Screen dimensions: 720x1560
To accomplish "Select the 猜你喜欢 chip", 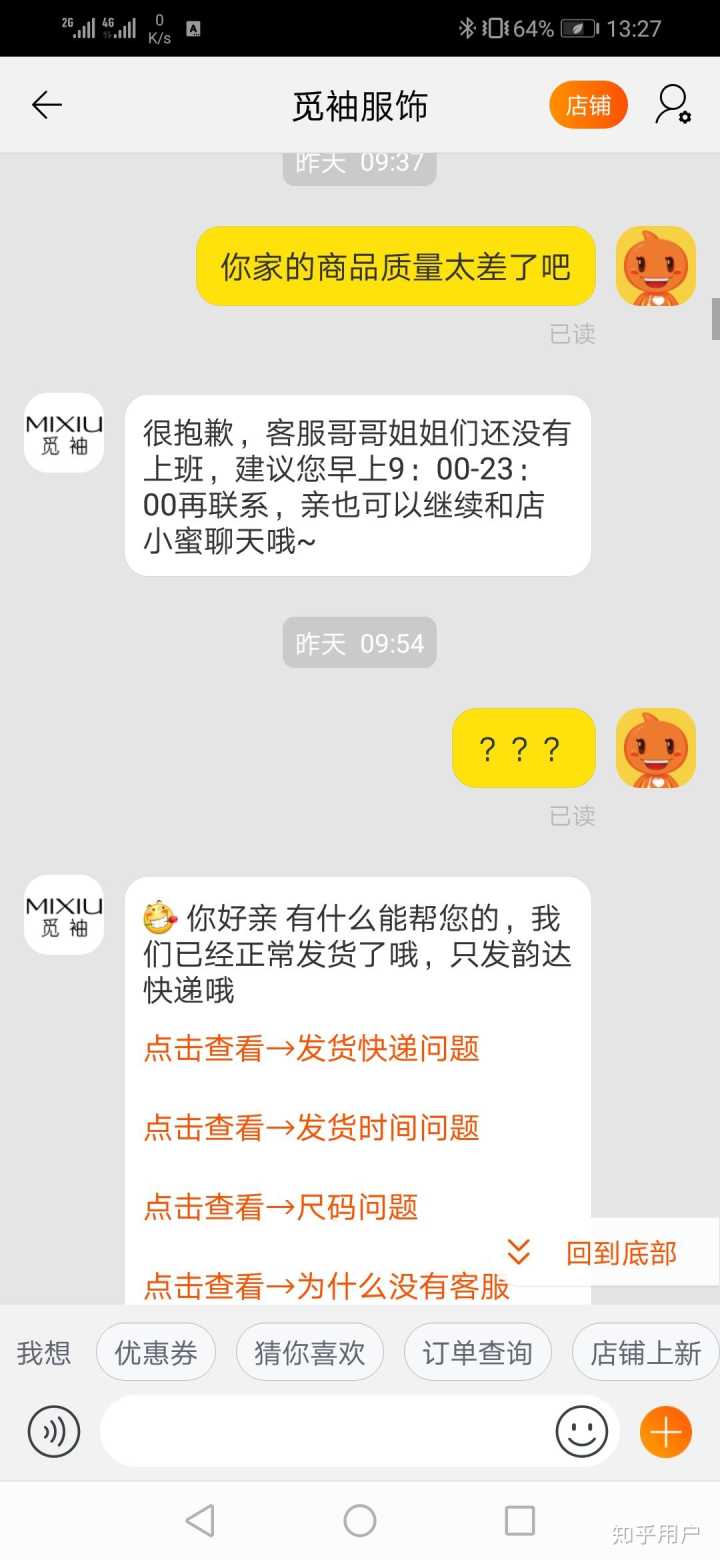I will (x=310, y=1353).
